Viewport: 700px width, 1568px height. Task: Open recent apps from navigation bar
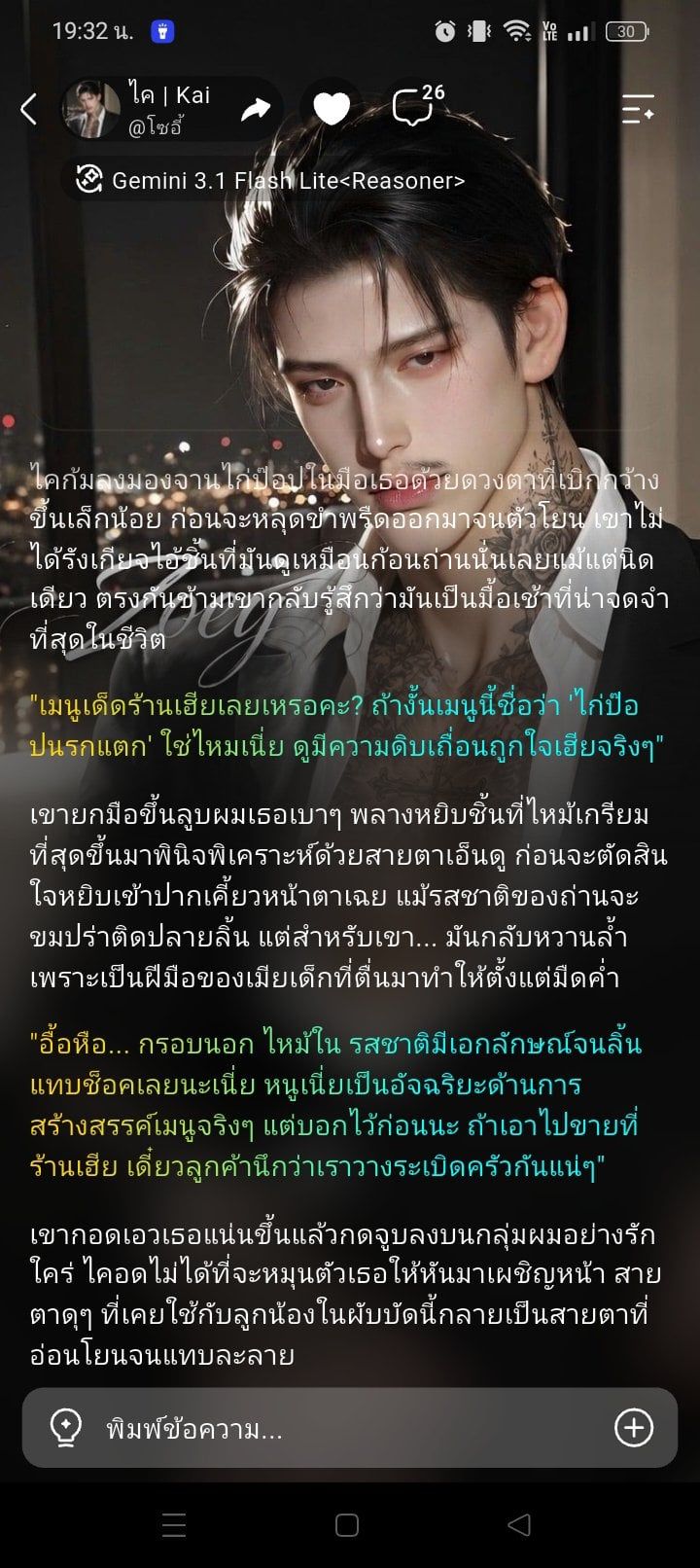(174, 1524)
